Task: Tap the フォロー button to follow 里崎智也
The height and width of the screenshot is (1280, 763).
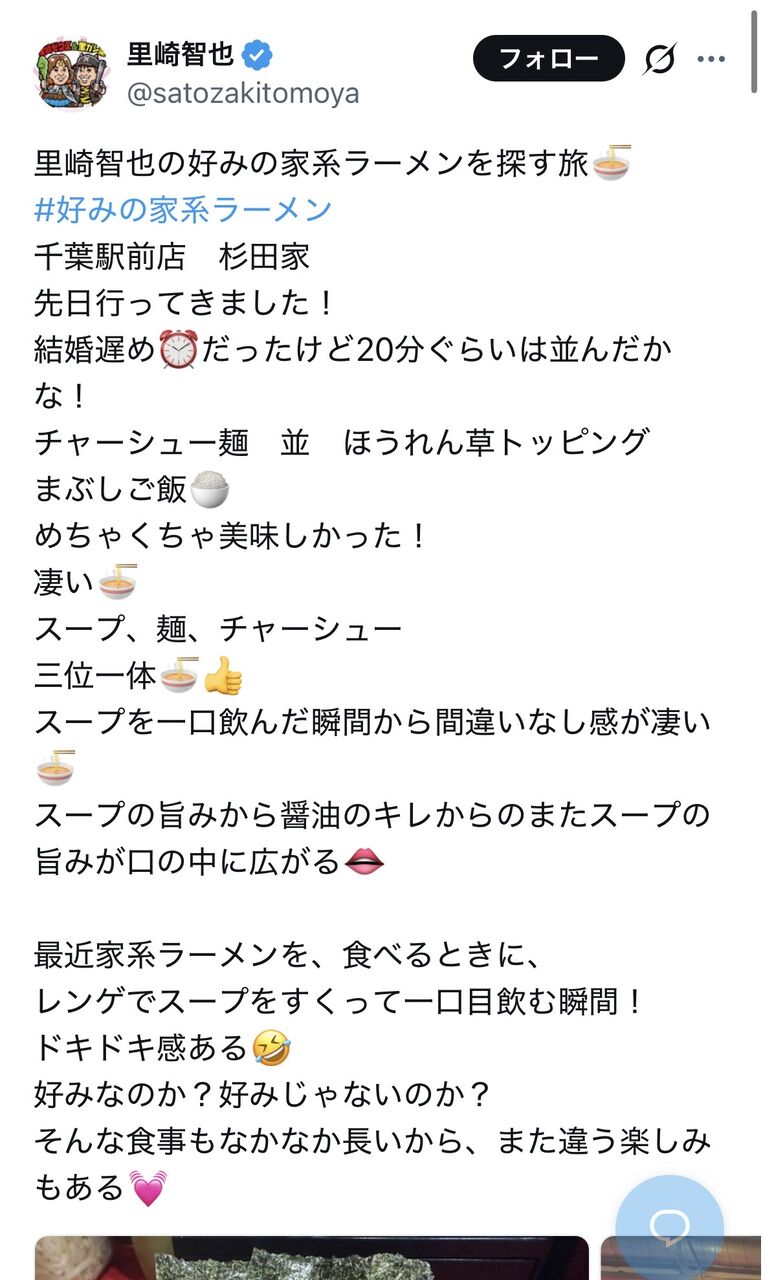Action: point(548,58)
